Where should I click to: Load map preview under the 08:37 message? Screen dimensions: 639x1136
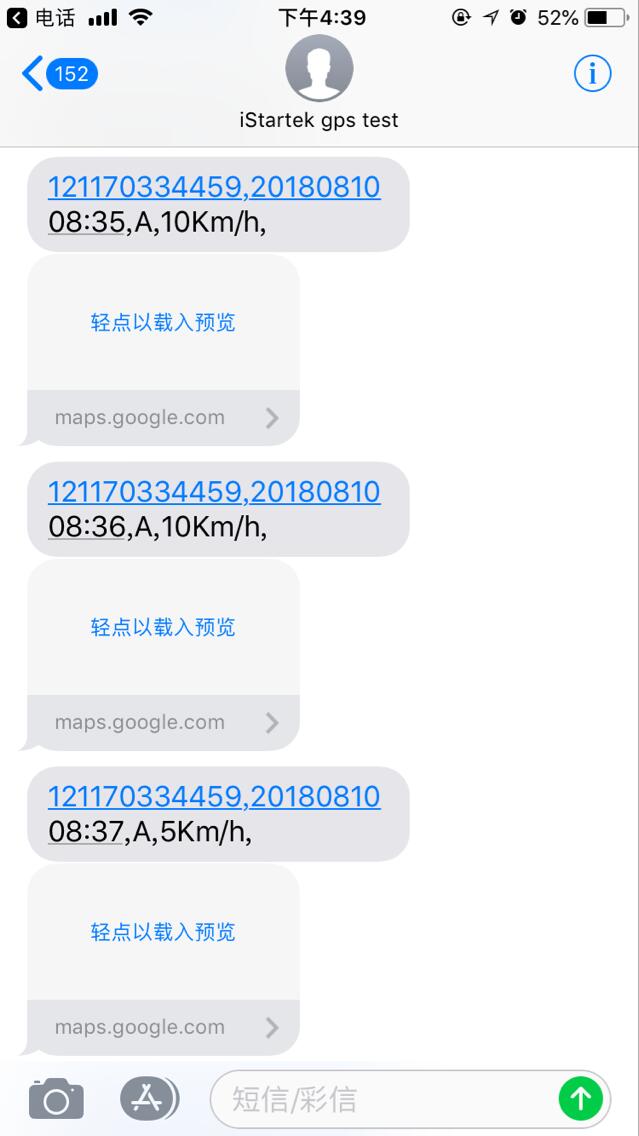(163, 960)
